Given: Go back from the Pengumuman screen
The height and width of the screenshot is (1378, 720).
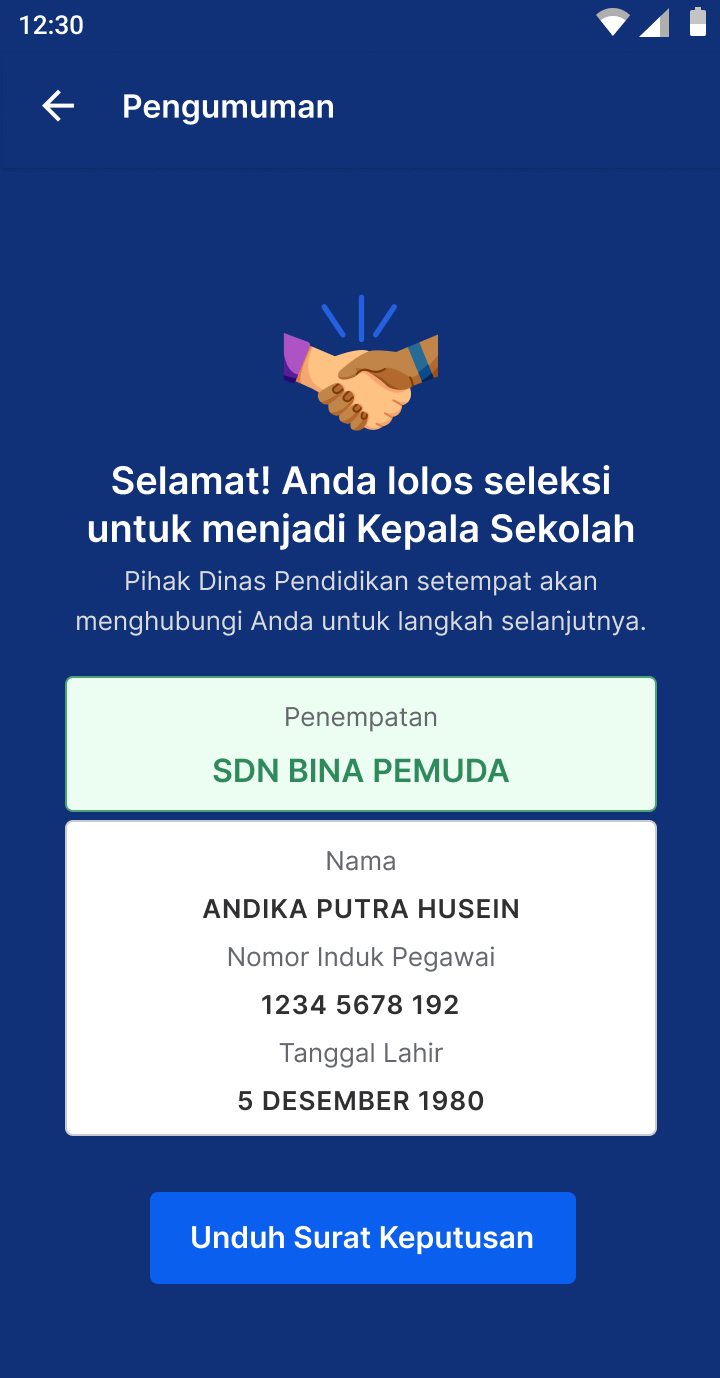Looking at the screenshot, I should (x=58, y=106).
